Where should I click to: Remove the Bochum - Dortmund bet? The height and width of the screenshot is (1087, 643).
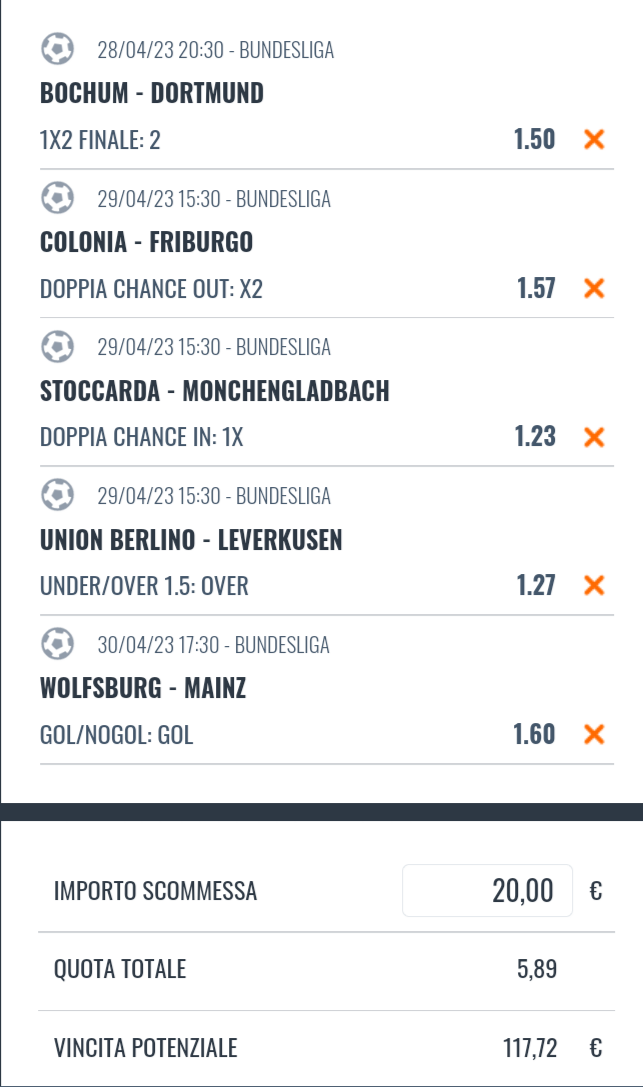[x=594, y=140]
